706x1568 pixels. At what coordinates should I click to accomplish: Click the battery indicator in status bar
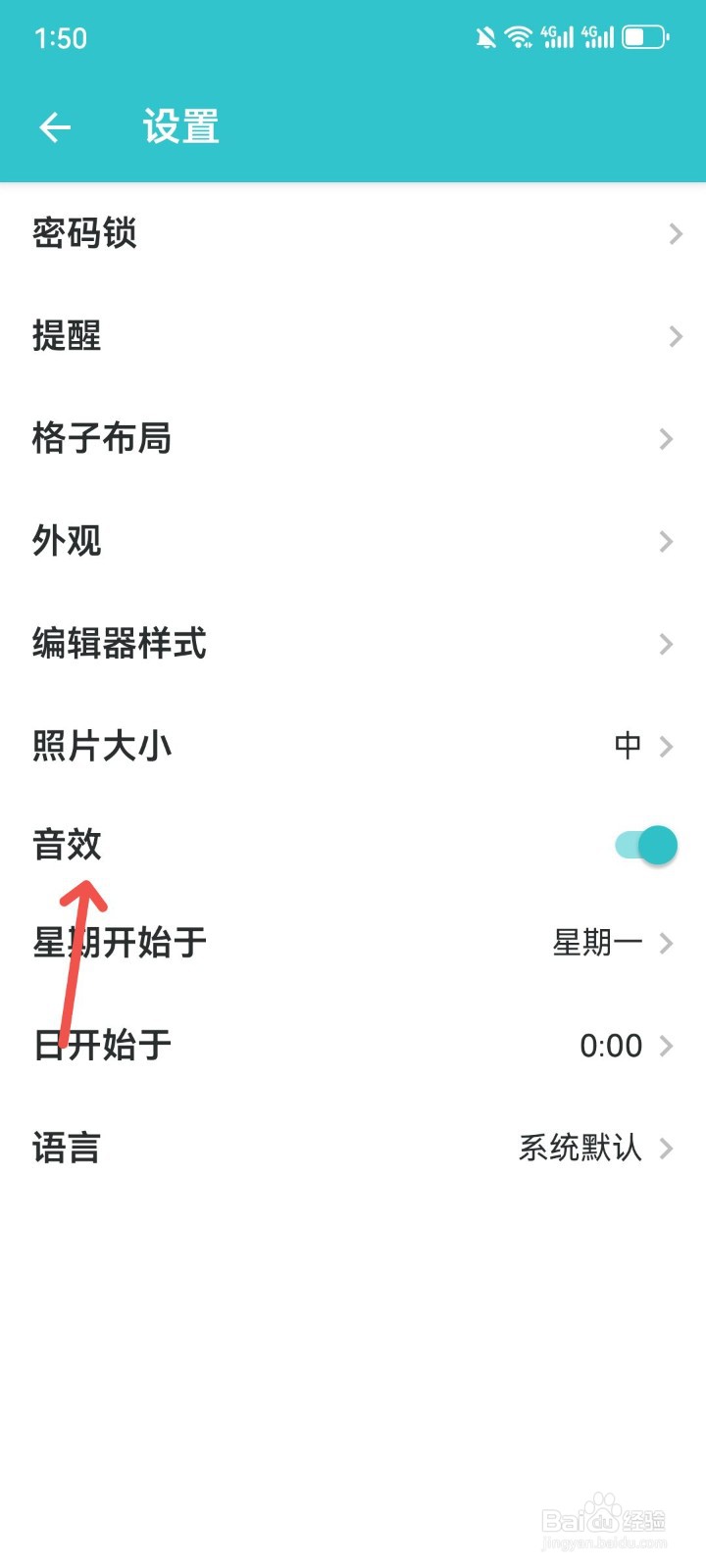pyautogui.click(x=642, y=36)
